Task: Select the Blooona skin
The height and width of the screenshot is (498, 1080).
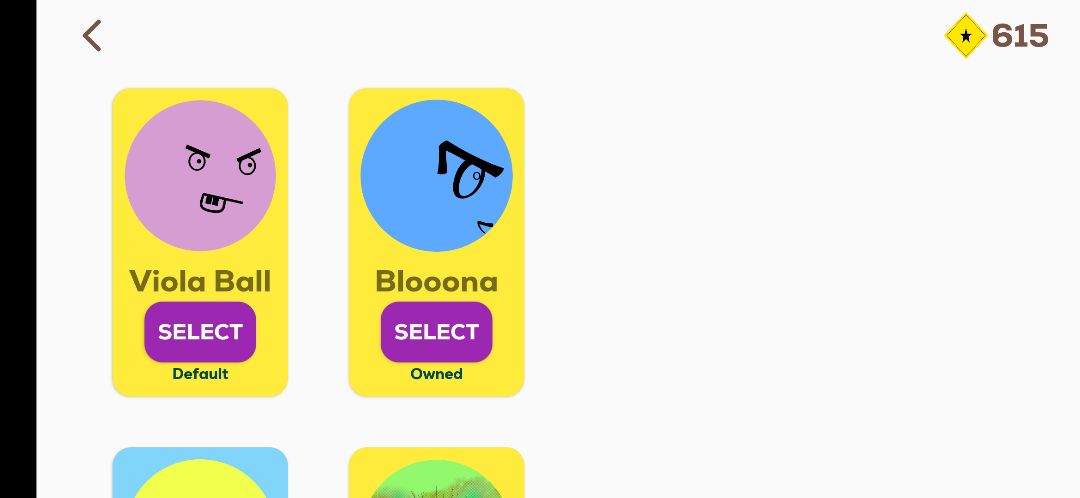Action: click(436, 332)
